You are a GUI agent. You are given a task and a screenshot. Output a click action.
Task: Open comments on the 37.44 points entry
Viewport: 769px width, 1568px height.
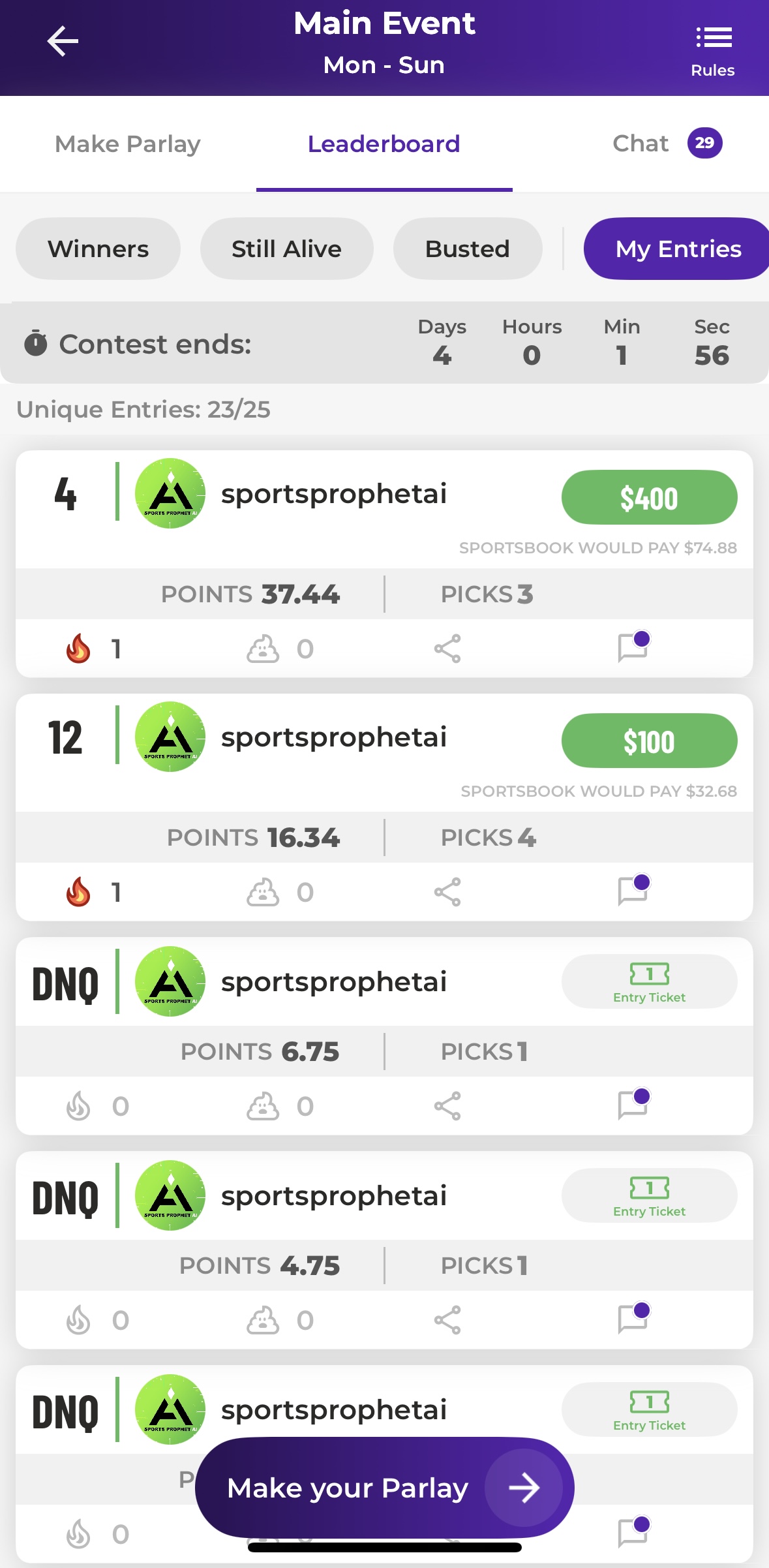[633, 647]
